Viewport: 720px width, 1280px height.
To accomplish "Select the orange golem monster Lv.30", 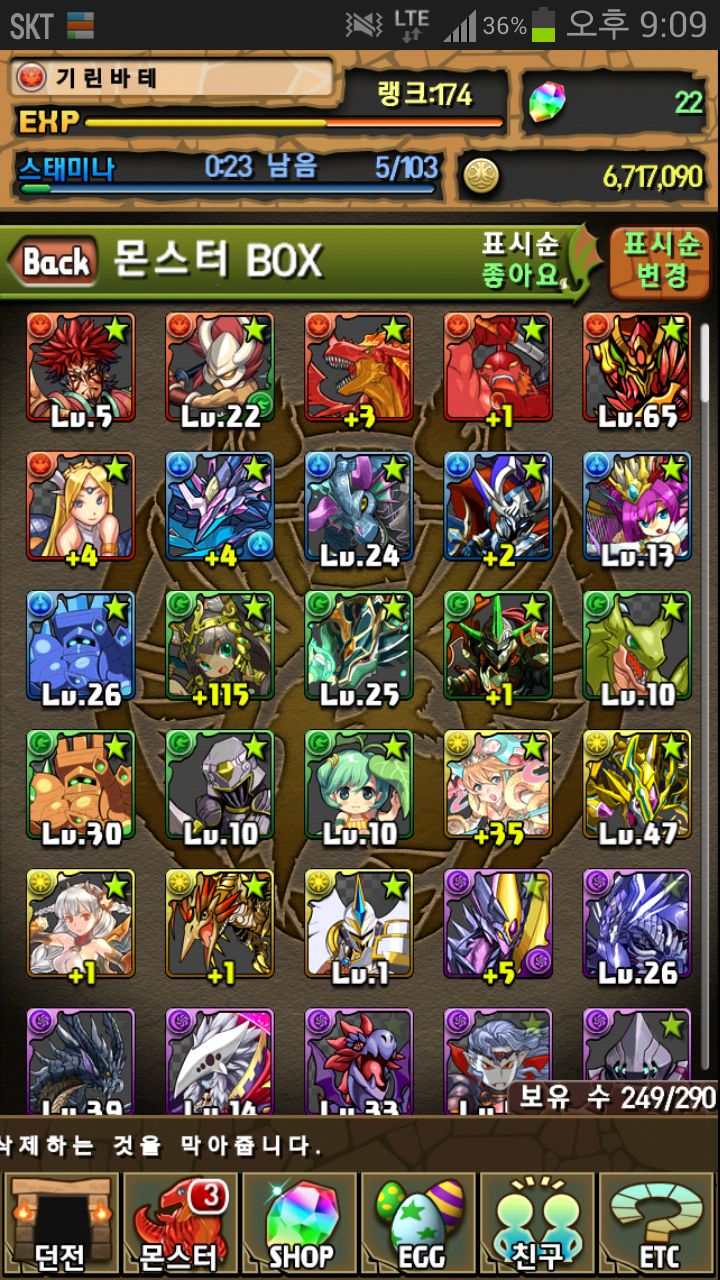I will click(81, 785).
